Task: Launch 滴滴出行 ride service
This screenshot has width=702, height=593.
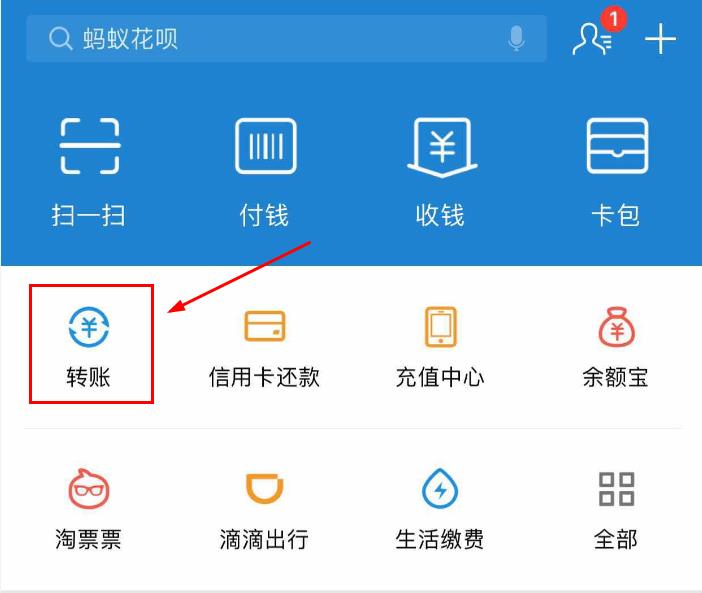Action: tap(264, 508)
